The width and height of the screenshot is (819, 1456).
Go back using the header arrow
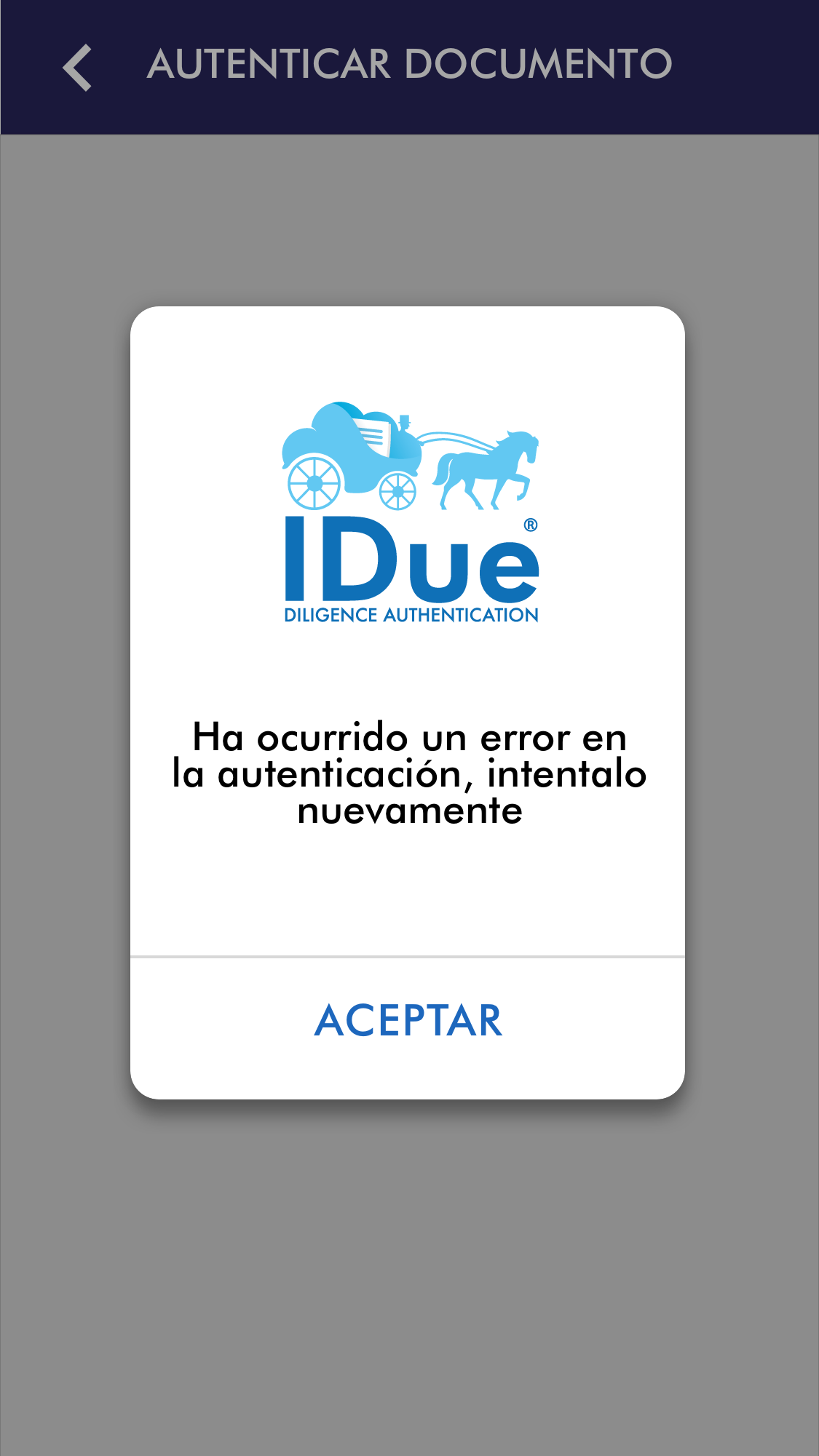click(77, 67)
